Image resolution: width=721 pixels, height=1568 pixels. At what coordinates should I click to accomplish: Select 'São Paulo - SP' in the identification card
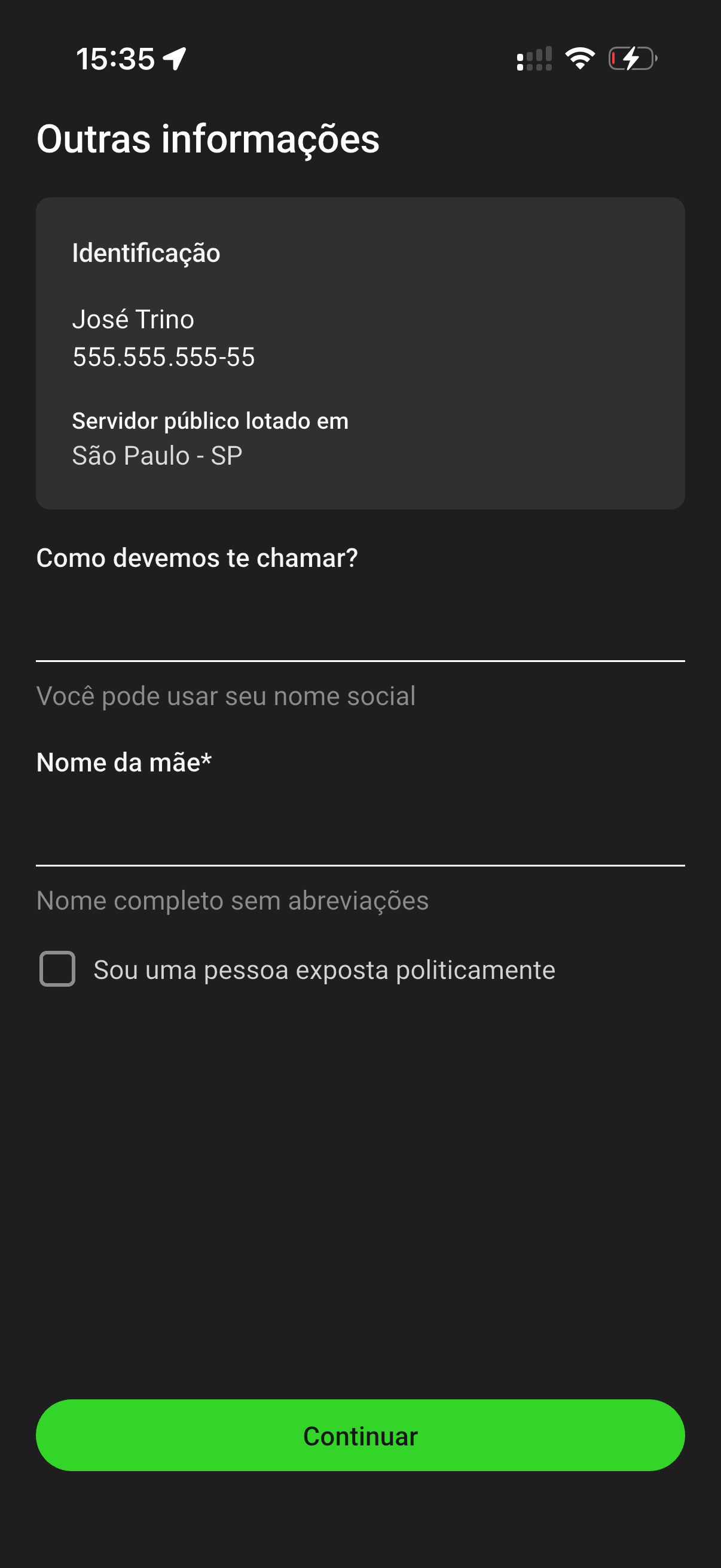coord(158,454)
